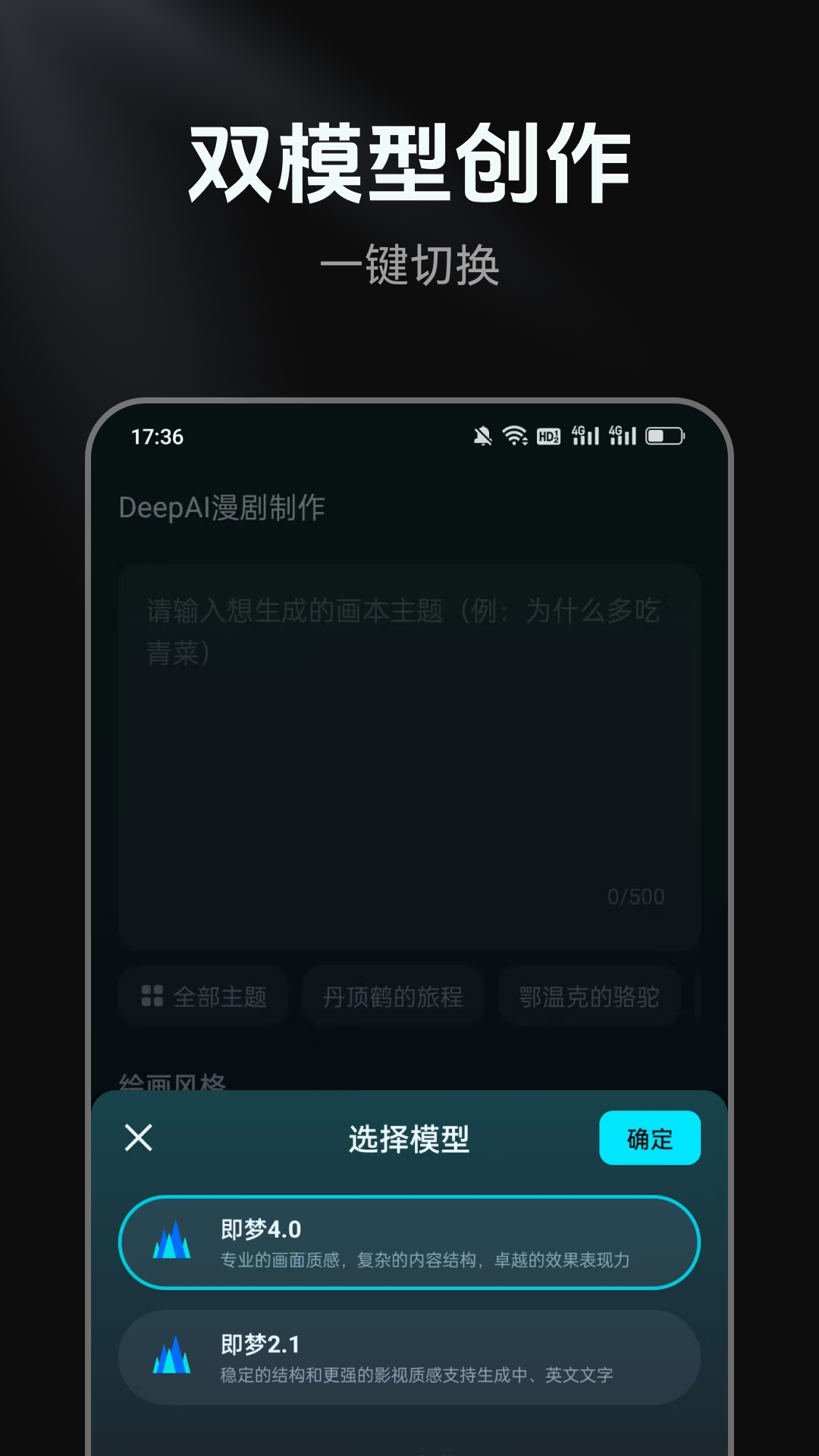
Task: Switch selection to the stable 即梦2.1 card
Action: tap(409, 1357)
